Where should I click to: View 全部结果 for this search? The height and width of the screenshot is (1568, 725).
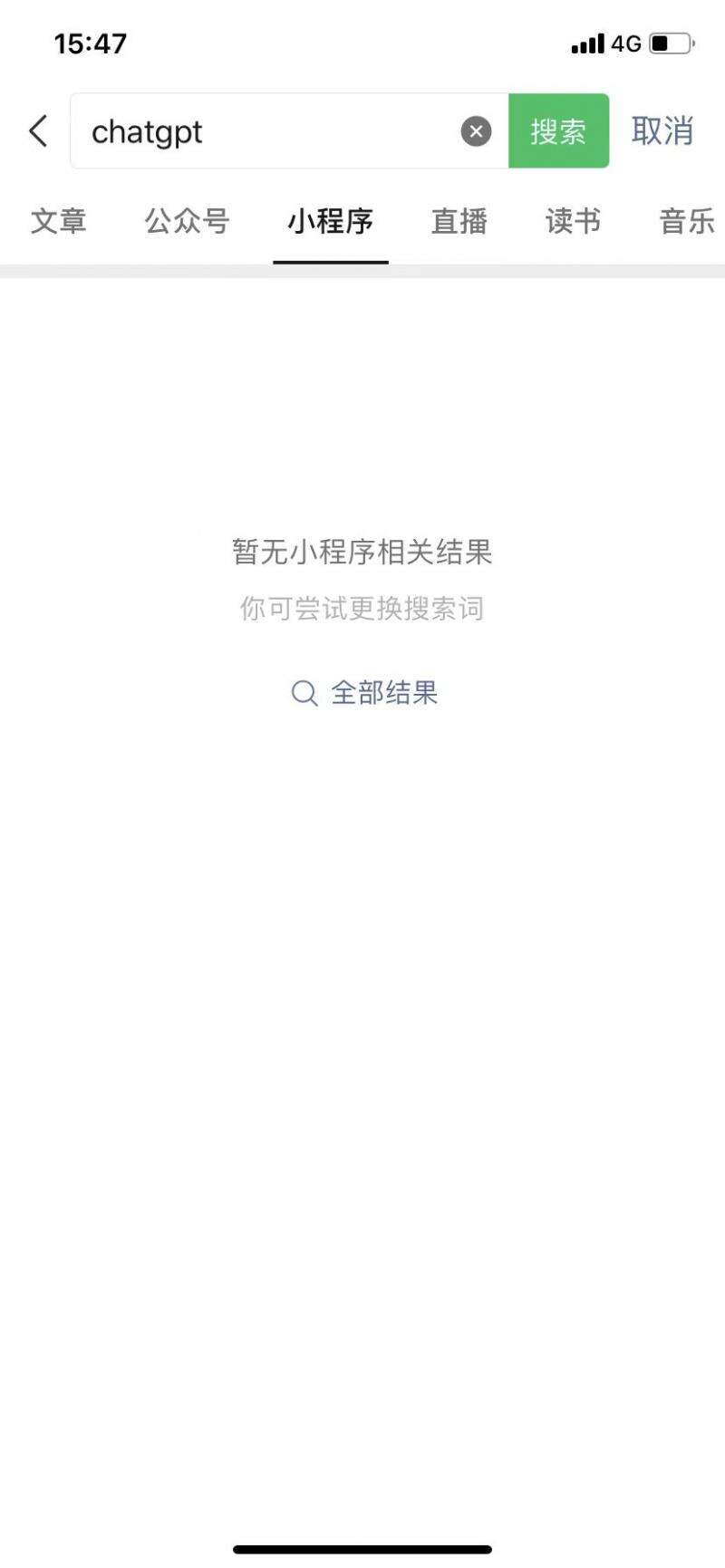tap(365, 693)
